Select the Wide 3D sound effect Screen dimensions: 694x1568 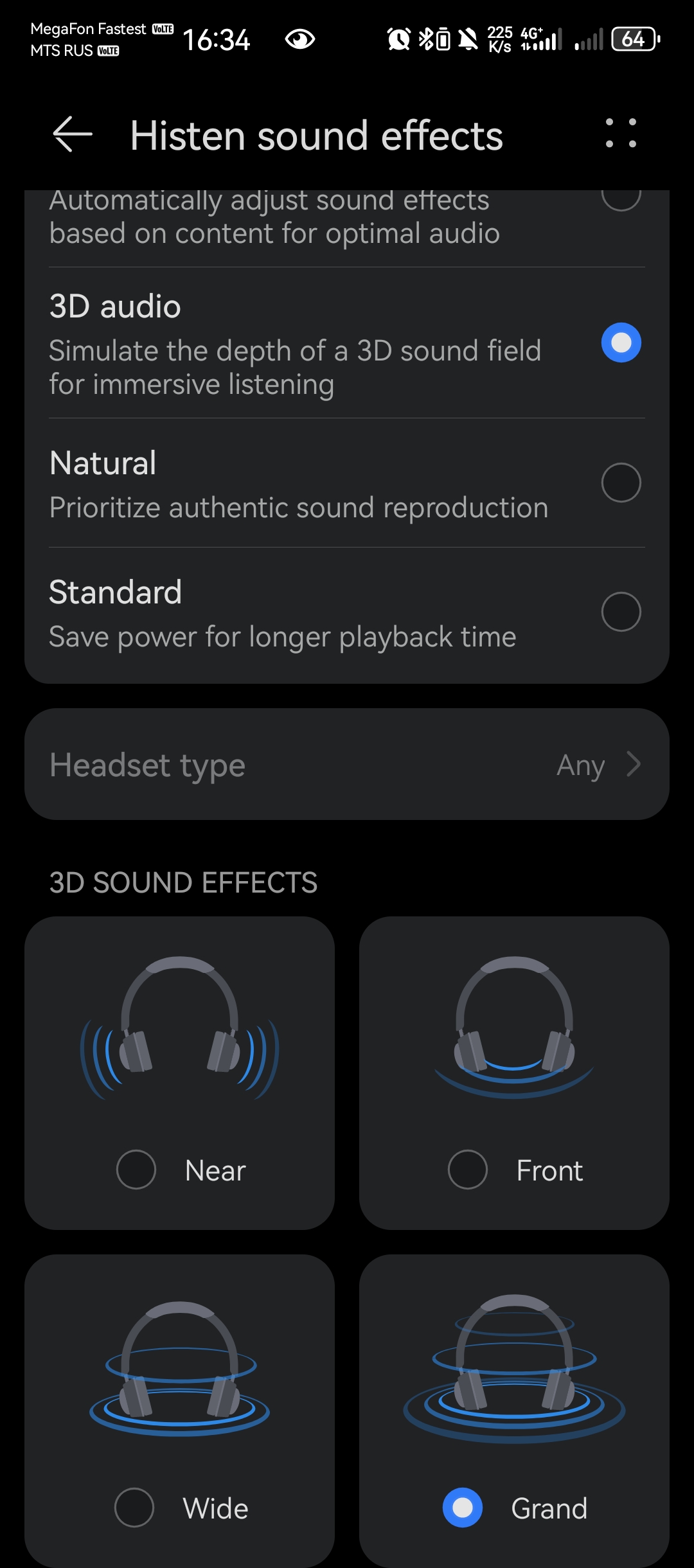coord(134,1507)
